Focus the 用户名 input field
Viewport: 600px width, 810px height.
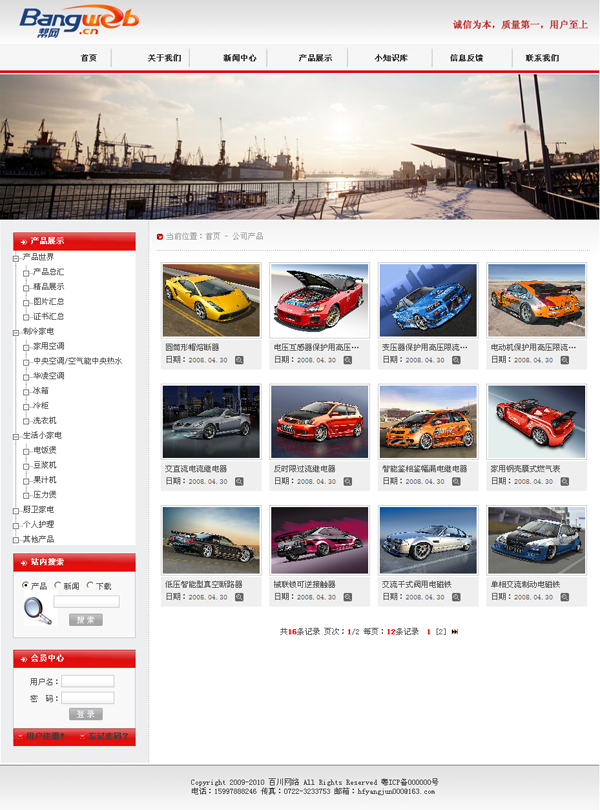tap(88, 681)
